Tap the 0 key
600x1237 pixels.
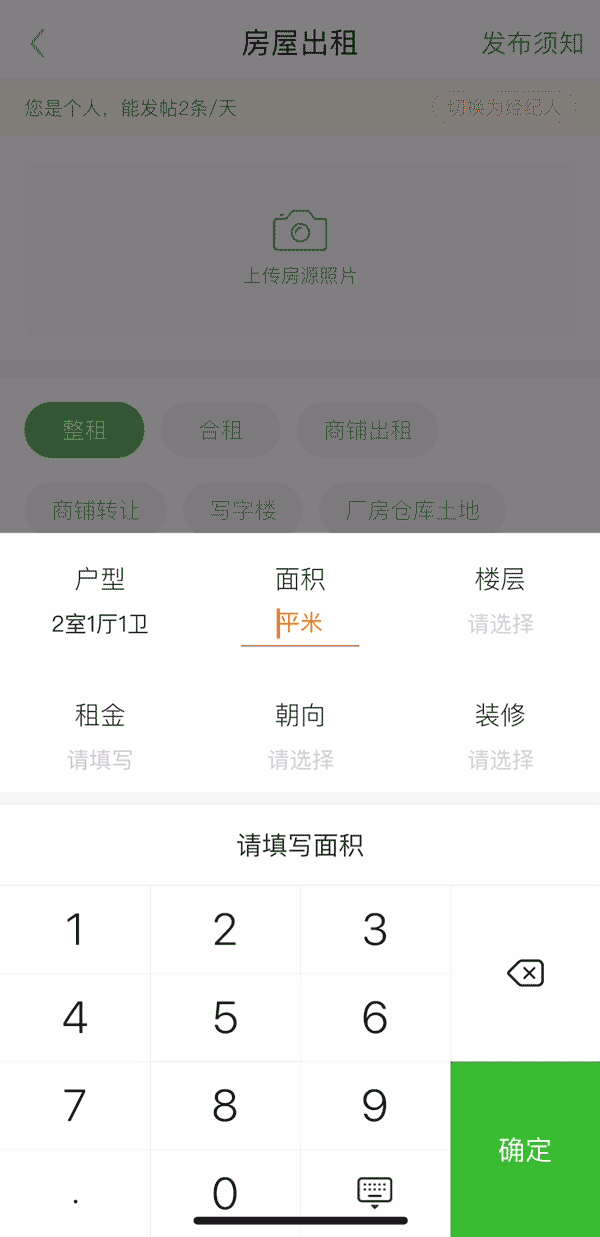225,1192
